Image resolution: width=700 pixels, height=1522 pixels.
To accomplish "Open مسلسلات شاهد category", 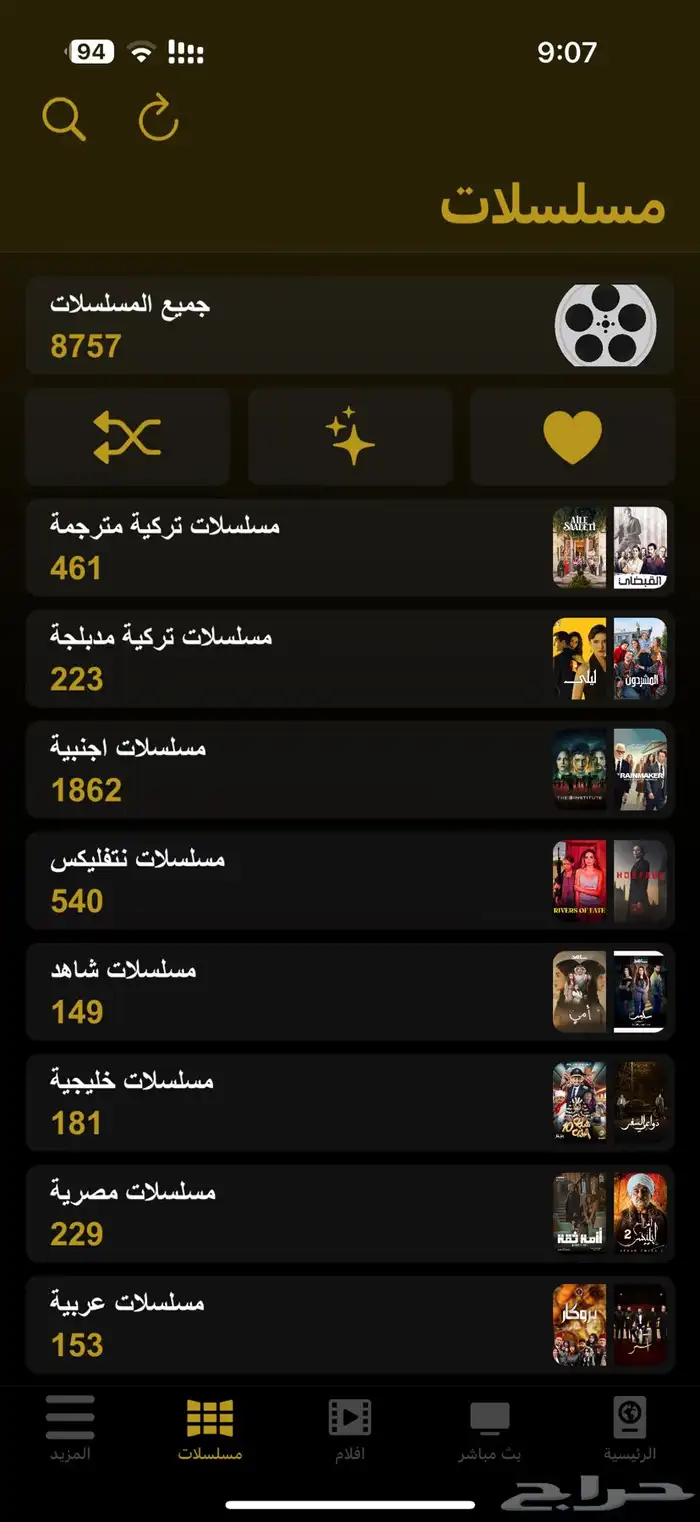I will tap(350, 991).
